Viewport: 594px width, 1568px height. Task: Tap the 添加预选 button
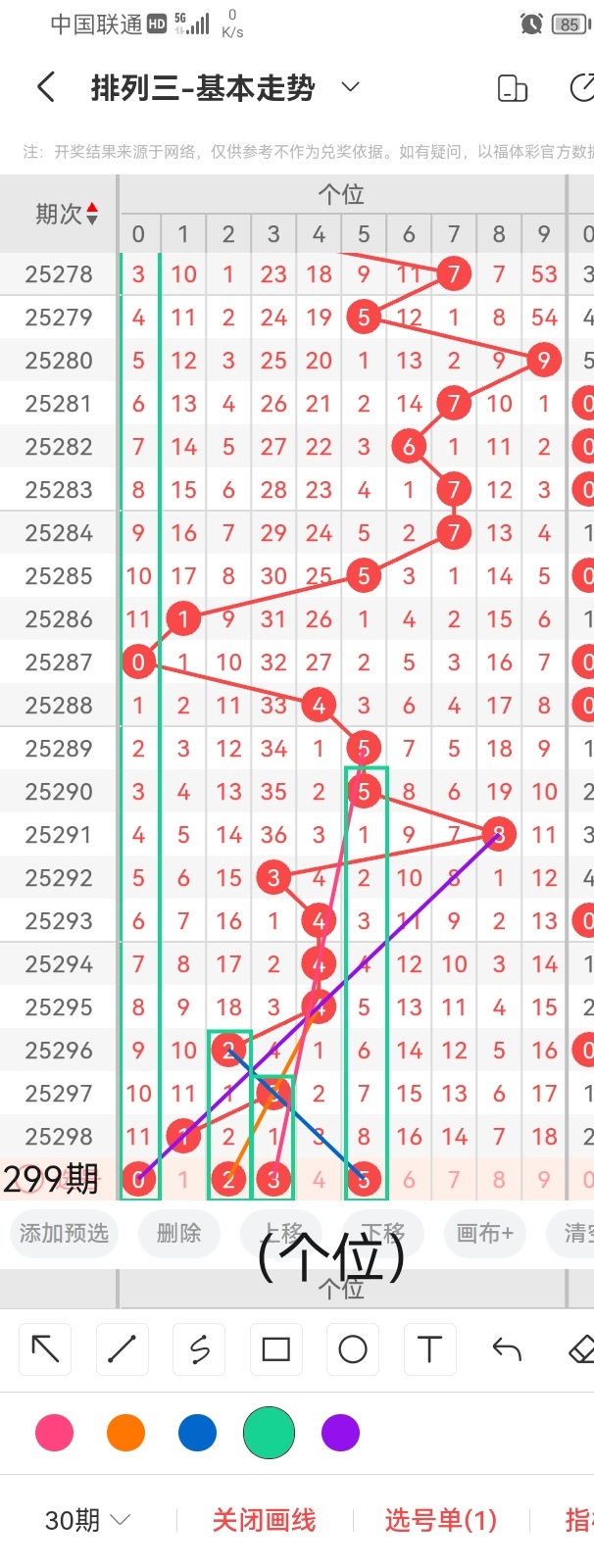click(x=64, y=1233)
